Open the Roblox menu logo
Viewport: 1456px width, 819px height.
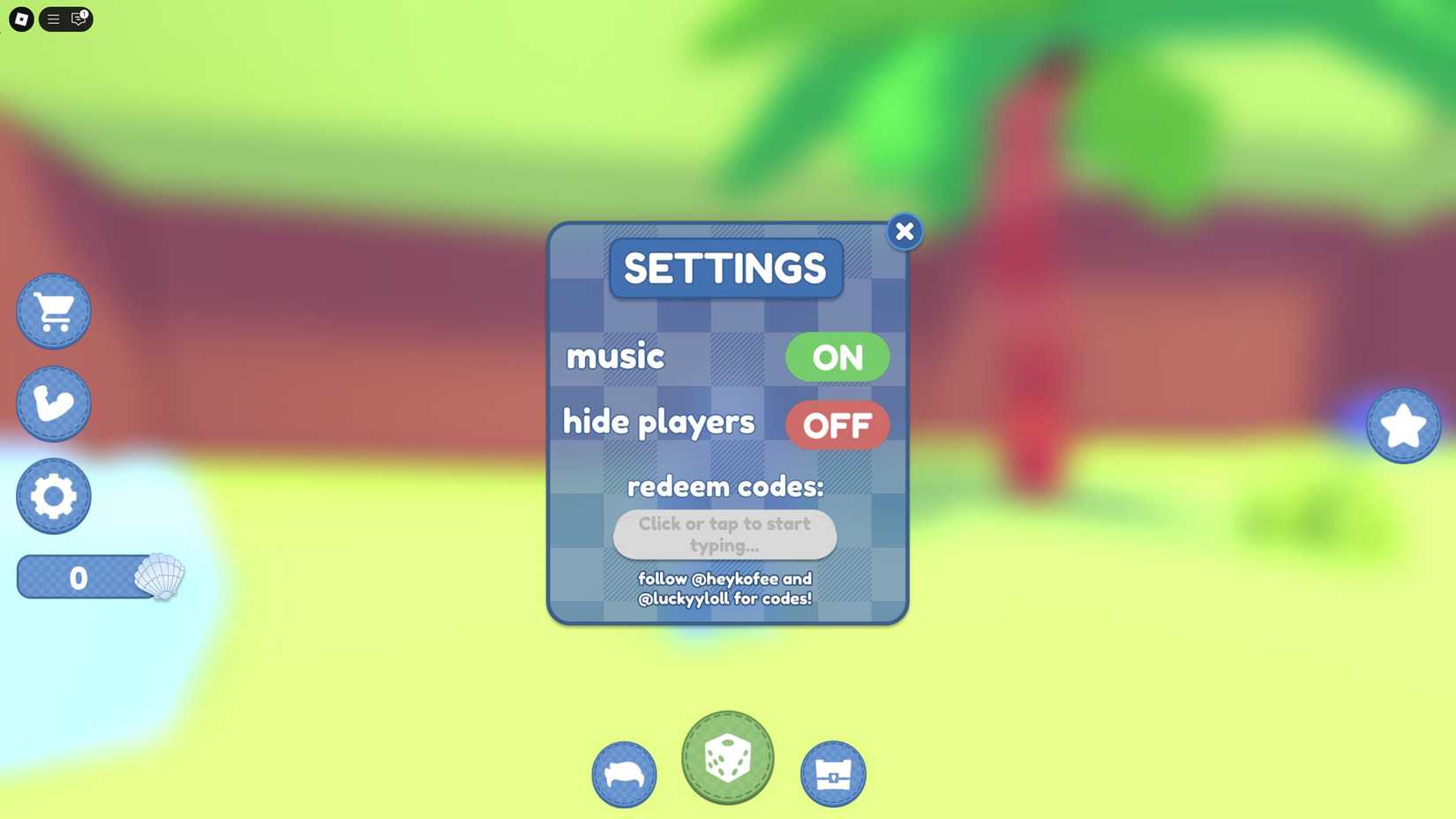tap(21, 19)
